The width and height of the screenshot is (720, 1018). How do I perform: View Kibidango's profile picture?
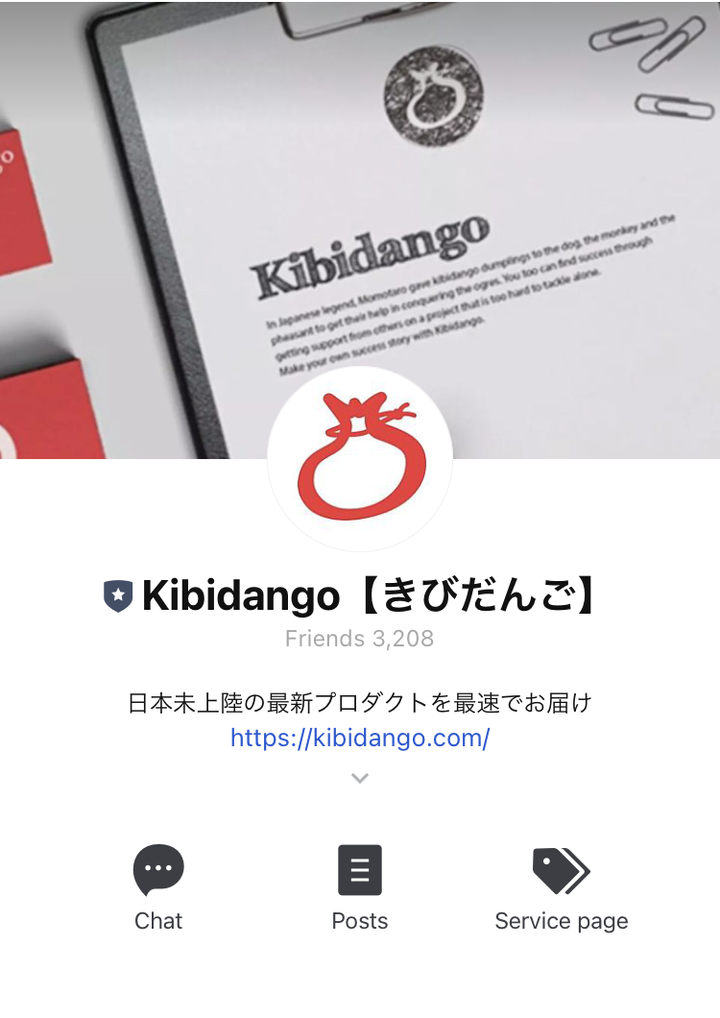tap(360, 458)
